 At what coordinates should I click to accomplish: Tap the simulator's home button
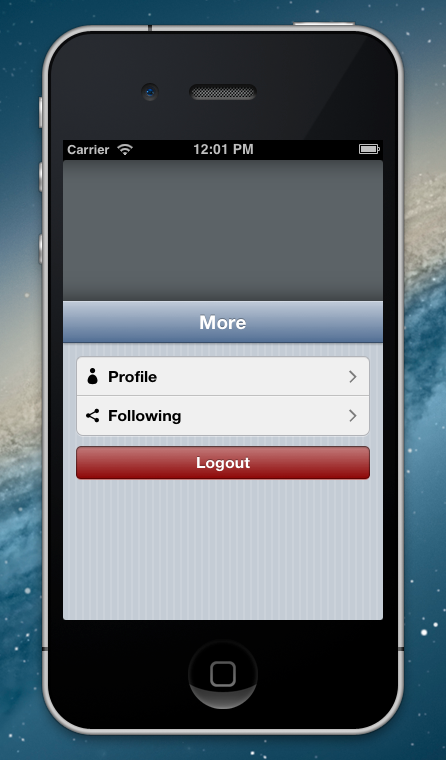click(223, 674)
